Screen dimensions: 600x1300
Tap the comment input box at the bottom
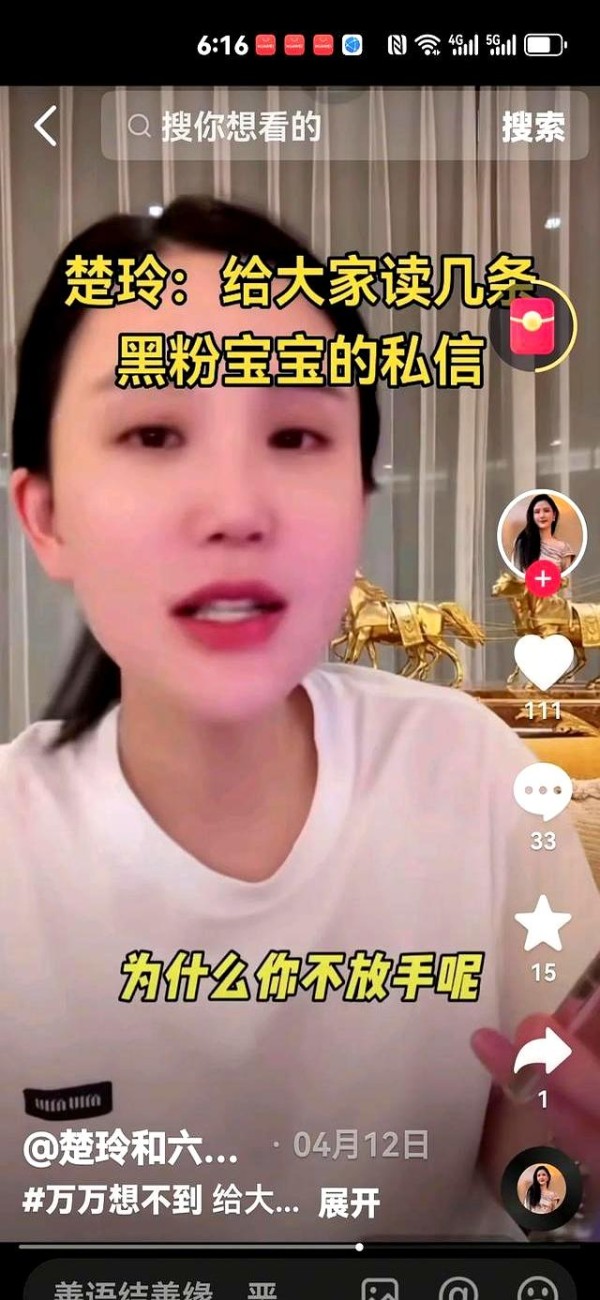[180, 1288]
